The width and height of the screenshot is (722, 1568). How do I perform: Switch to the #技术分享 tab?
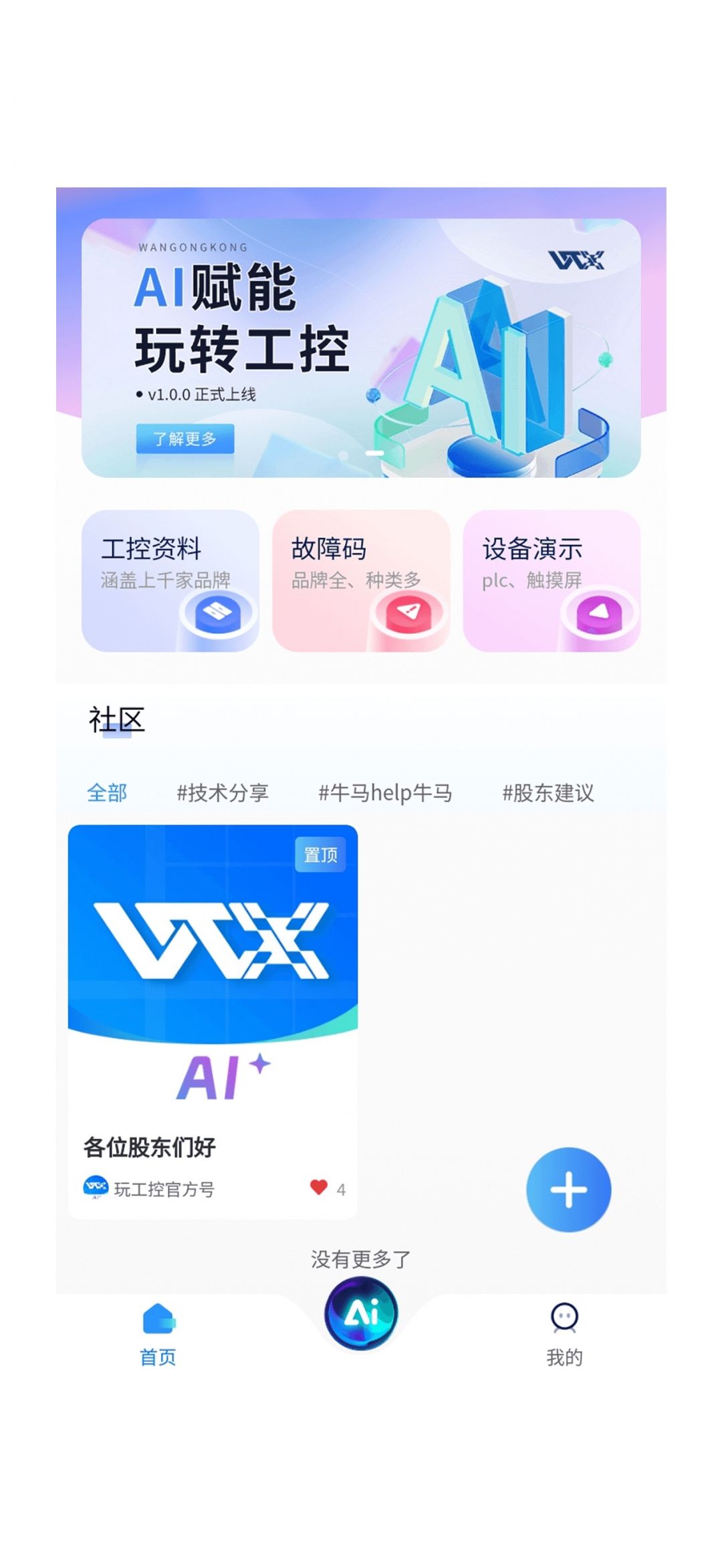(223, 792)
